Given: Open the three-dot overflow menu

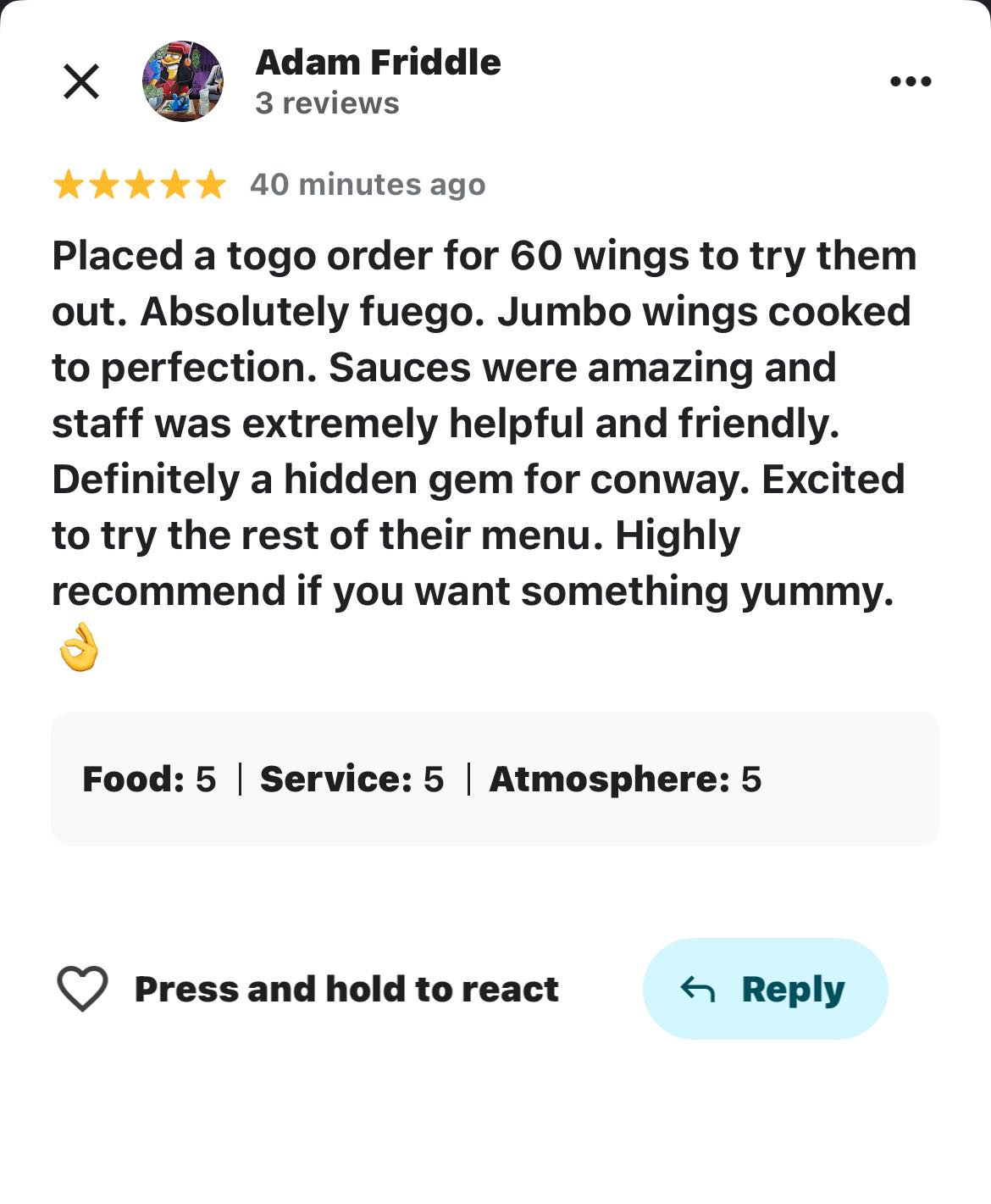Looking at the screenshot, I should click(911, 81).
